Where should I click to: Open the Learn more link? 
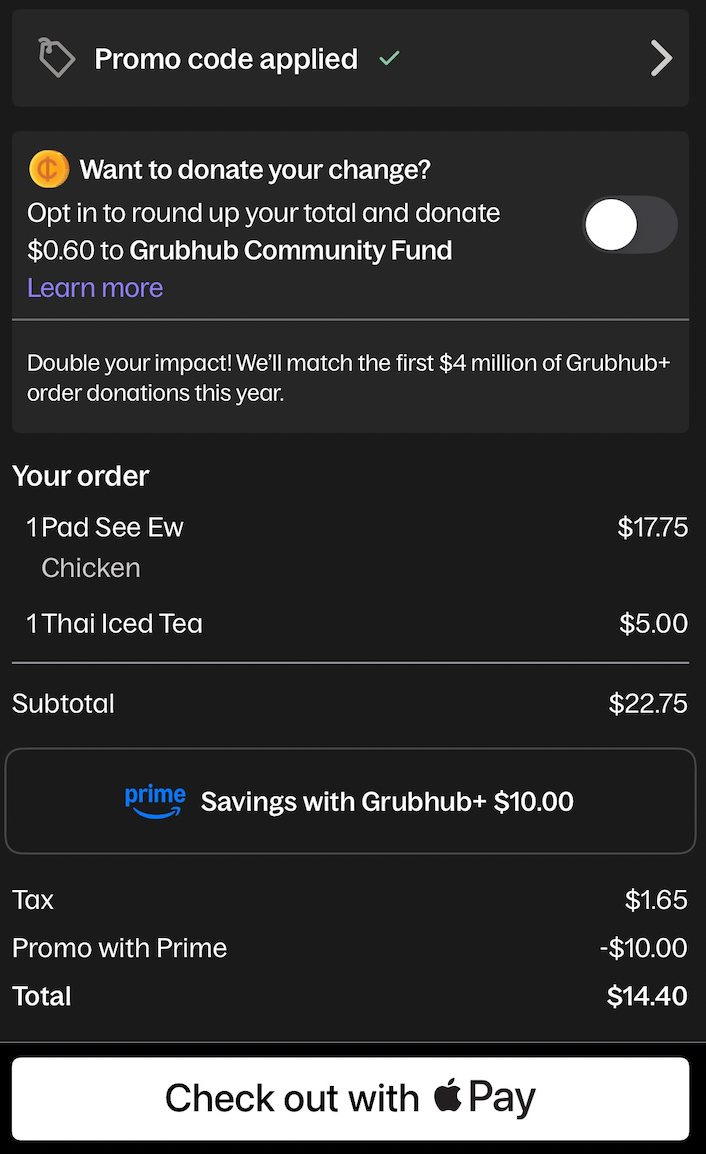95,288
